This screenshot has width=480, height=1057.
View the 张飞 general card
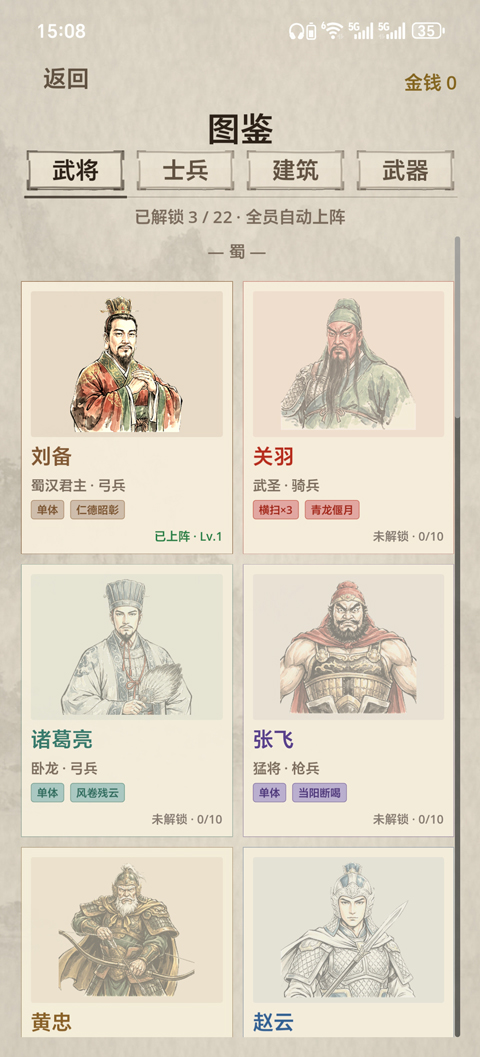pyautogui.click(x=349, y=700)
